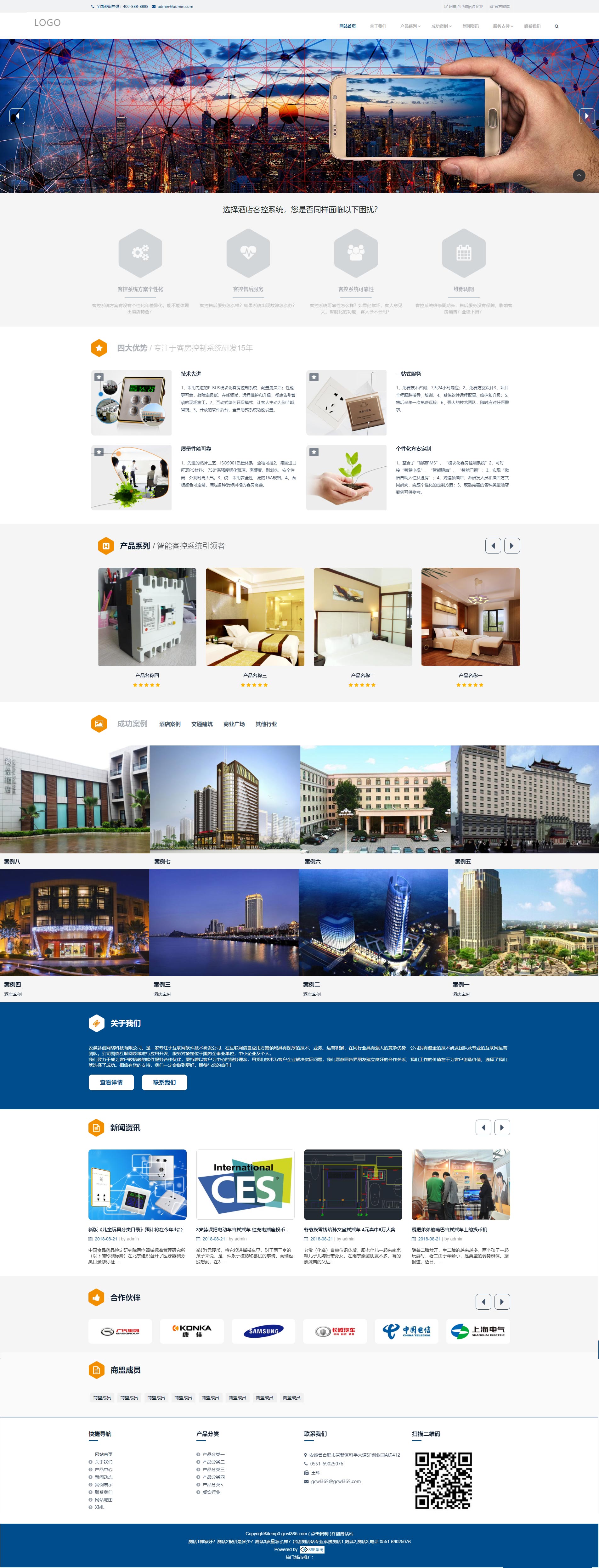The width and height of the screenshot is (599, 1568).
Task: Open 网站地图 link in footer quick navigation
Action: click(x=104, y=1499)
